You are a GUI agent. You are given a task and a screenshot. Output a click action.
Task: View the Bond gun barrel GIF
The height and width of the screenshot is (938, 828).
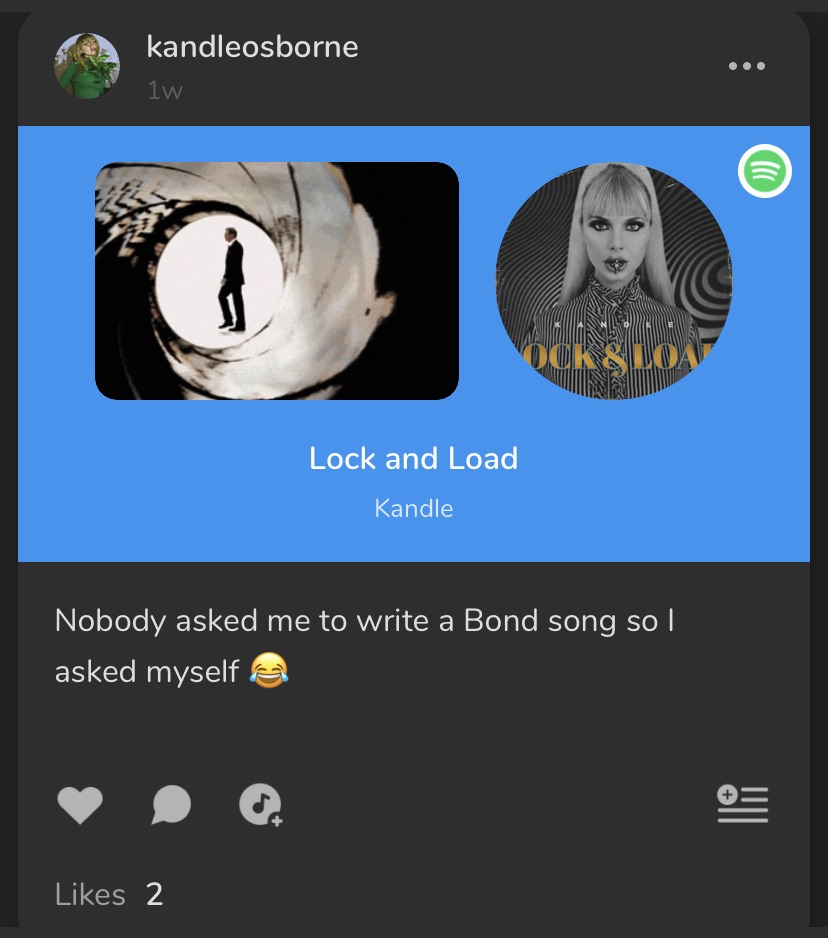(x=277, y=281)
